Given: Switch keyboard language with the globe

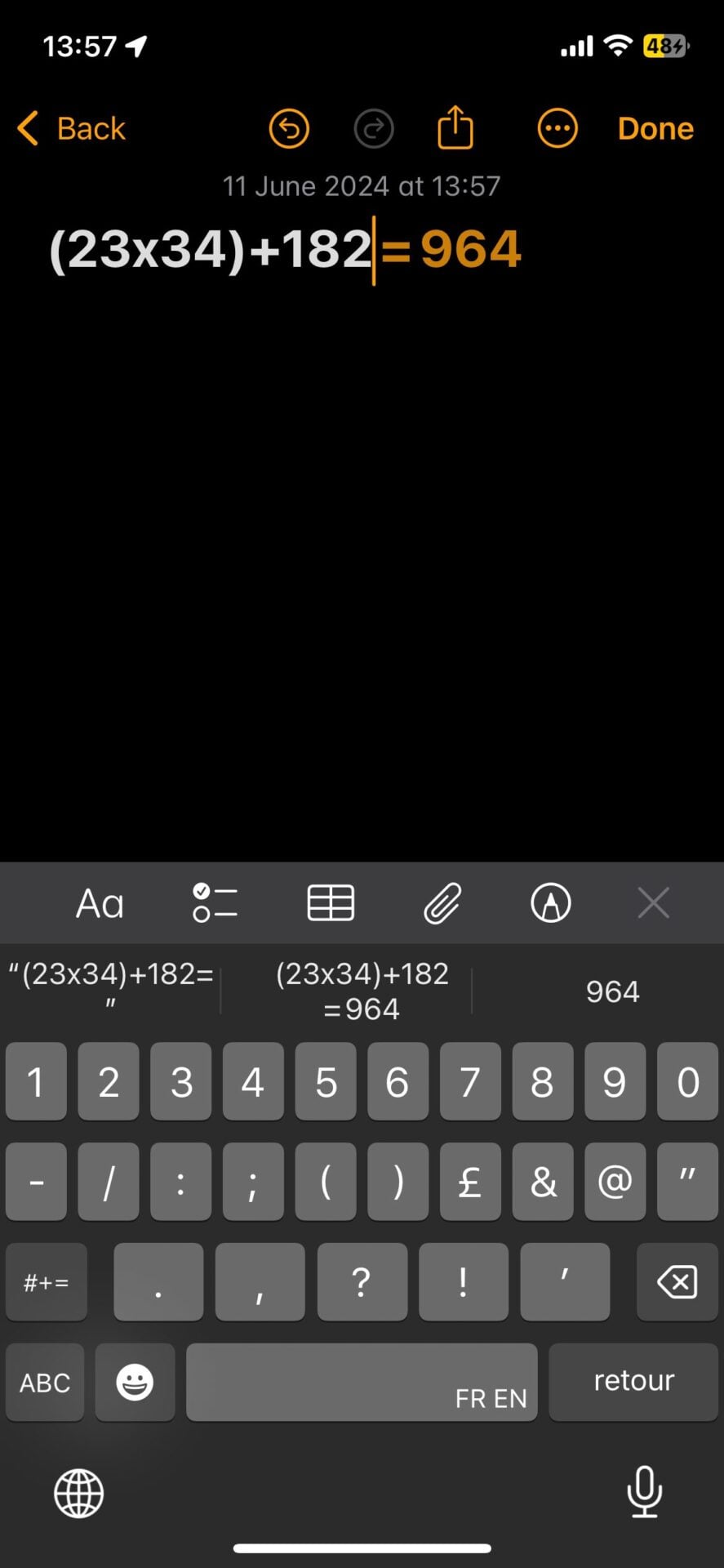Looking at the screenshot, I should tap(79, 1494).
